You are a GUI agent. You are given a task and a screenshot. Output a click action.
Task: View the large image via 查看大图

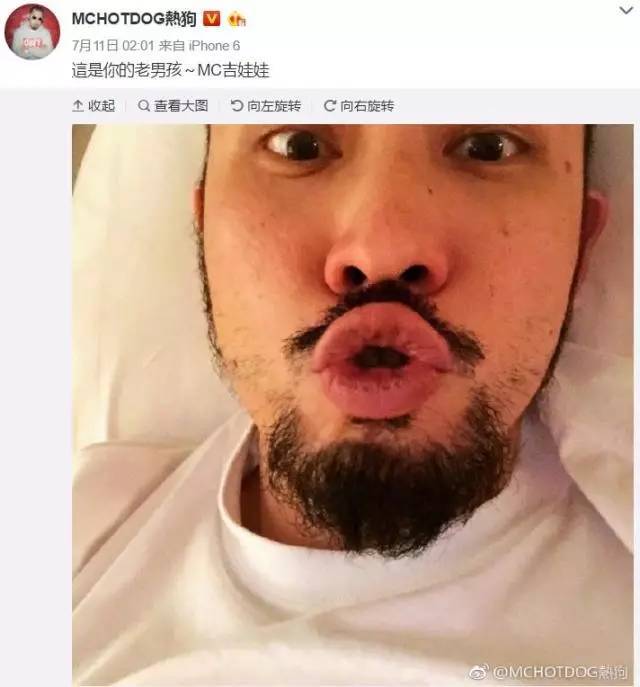(x=173, y=106)
